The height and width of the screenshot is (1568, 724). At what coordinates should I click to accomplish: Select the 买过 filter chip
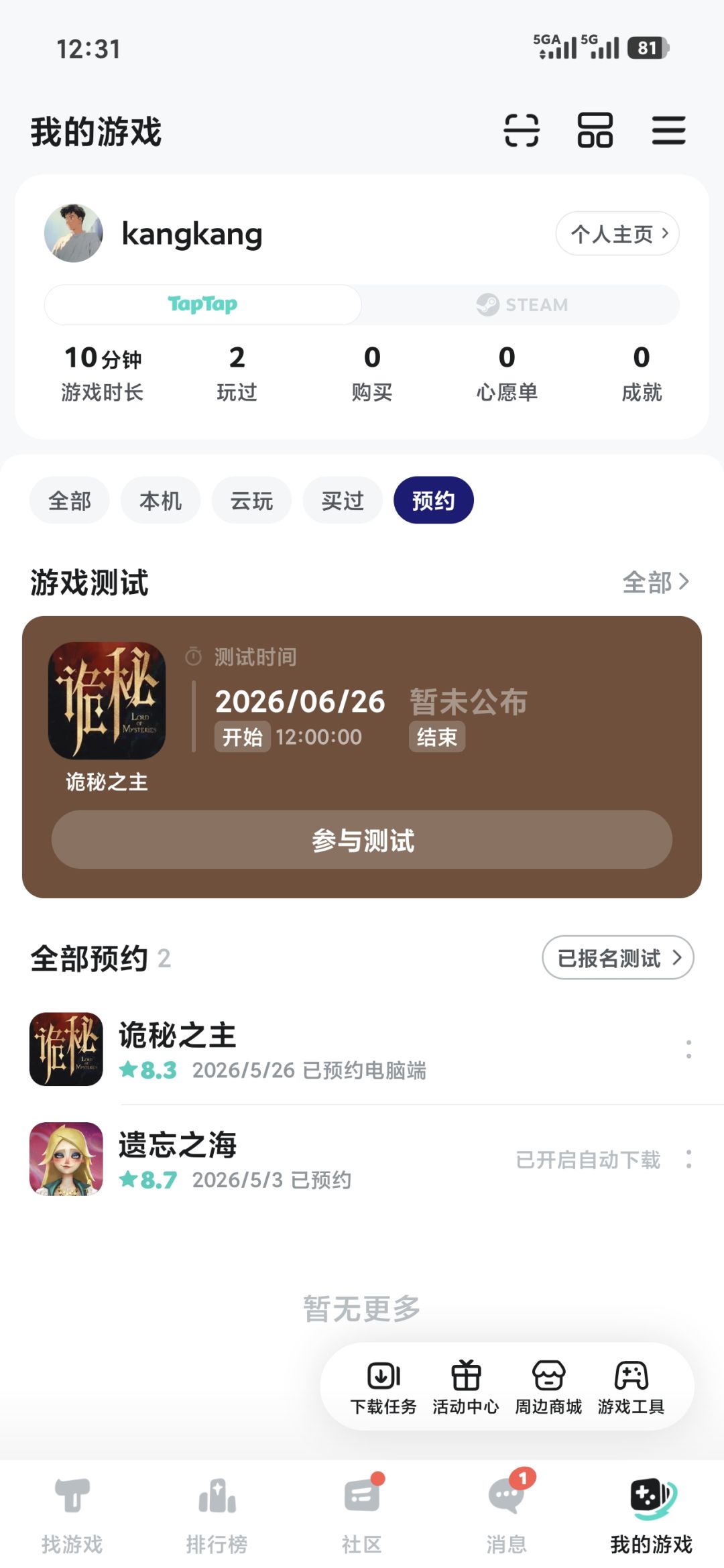343,501
